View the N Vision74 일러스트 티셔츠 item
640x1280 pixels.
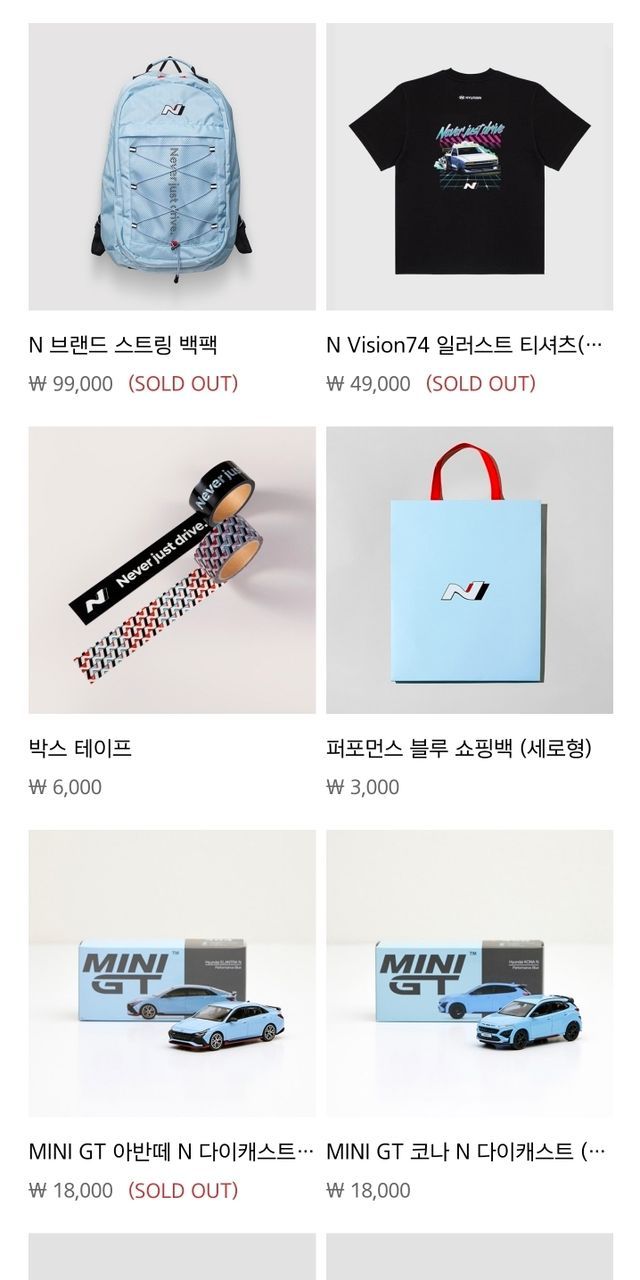click(x=469, y=167)
